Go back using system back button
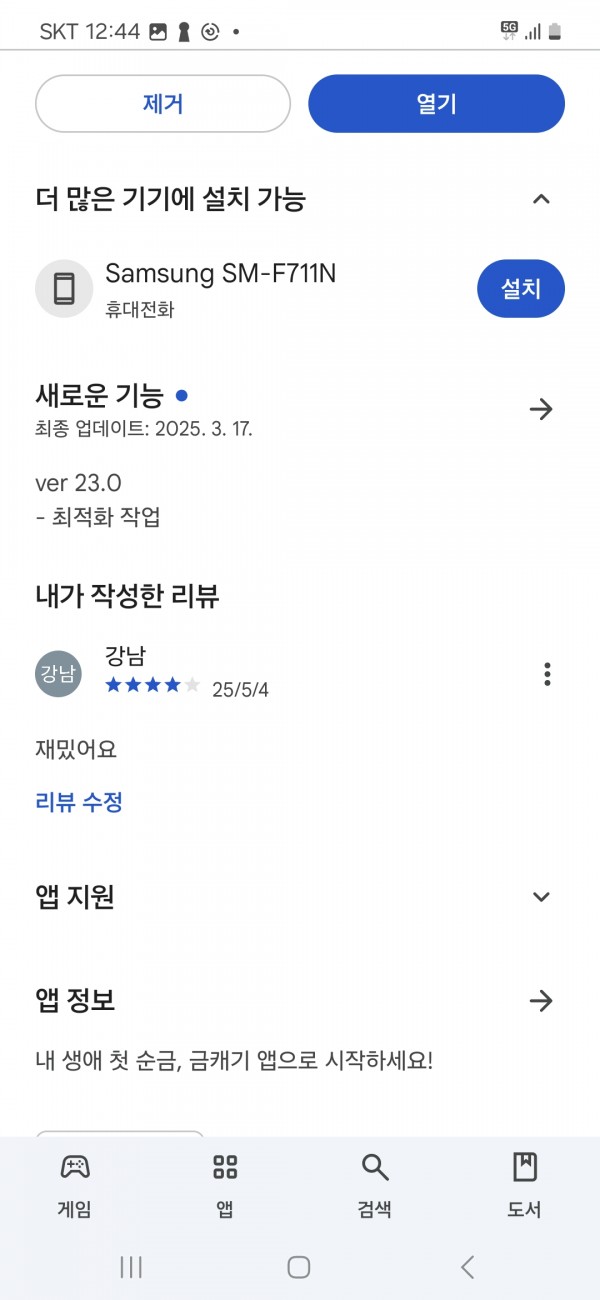The height and width of the screenshot is (1300, 600). 467,1267
